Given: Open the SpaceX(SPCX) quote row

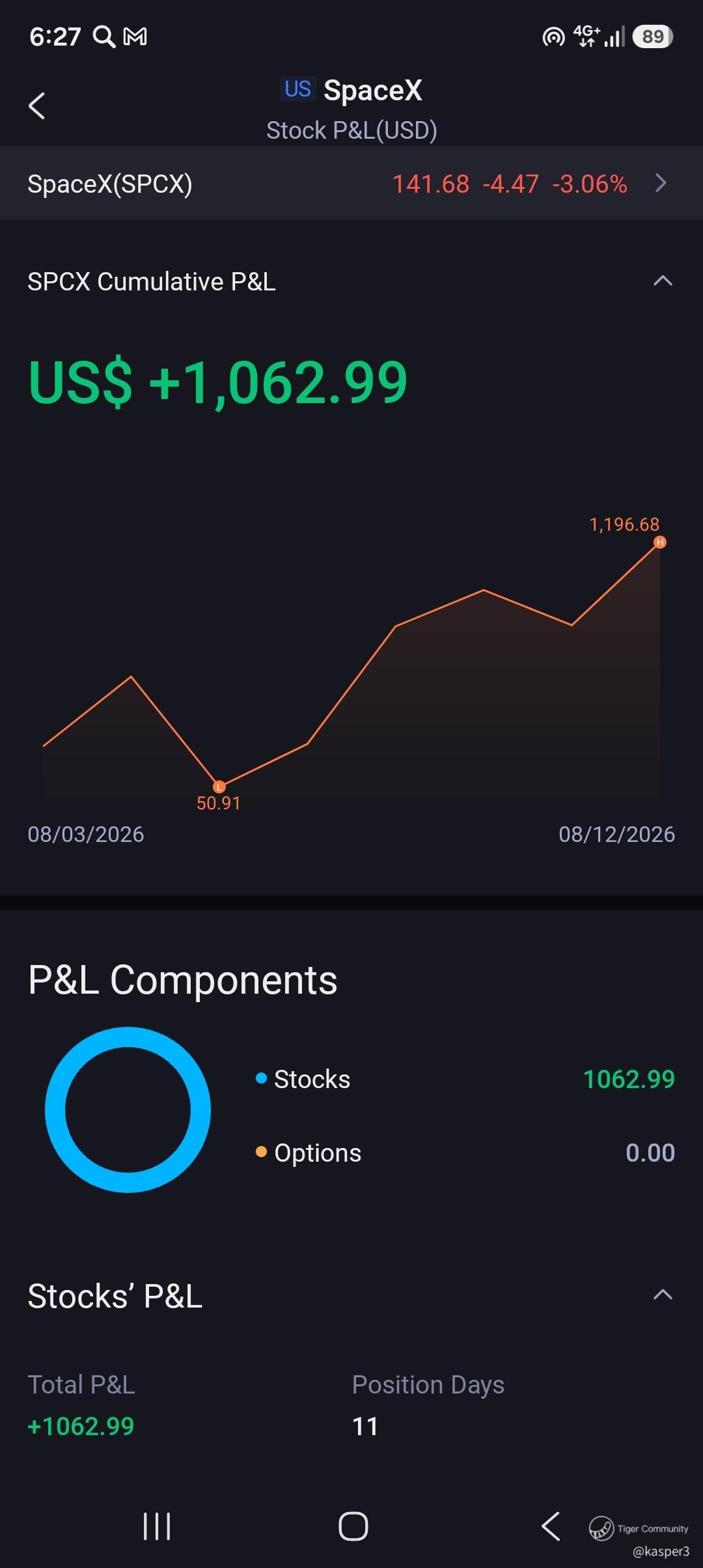Looking at the screenshot, I should (x=351, y=183).
